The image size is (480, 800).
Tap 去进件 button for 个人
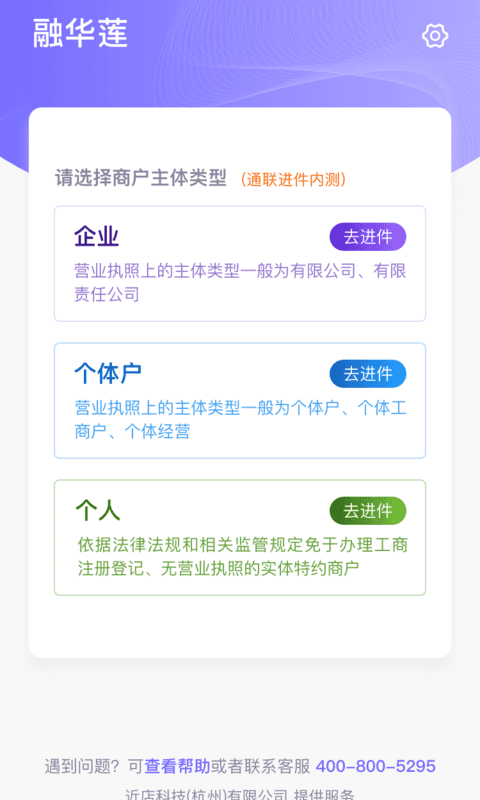coord(368,511)
